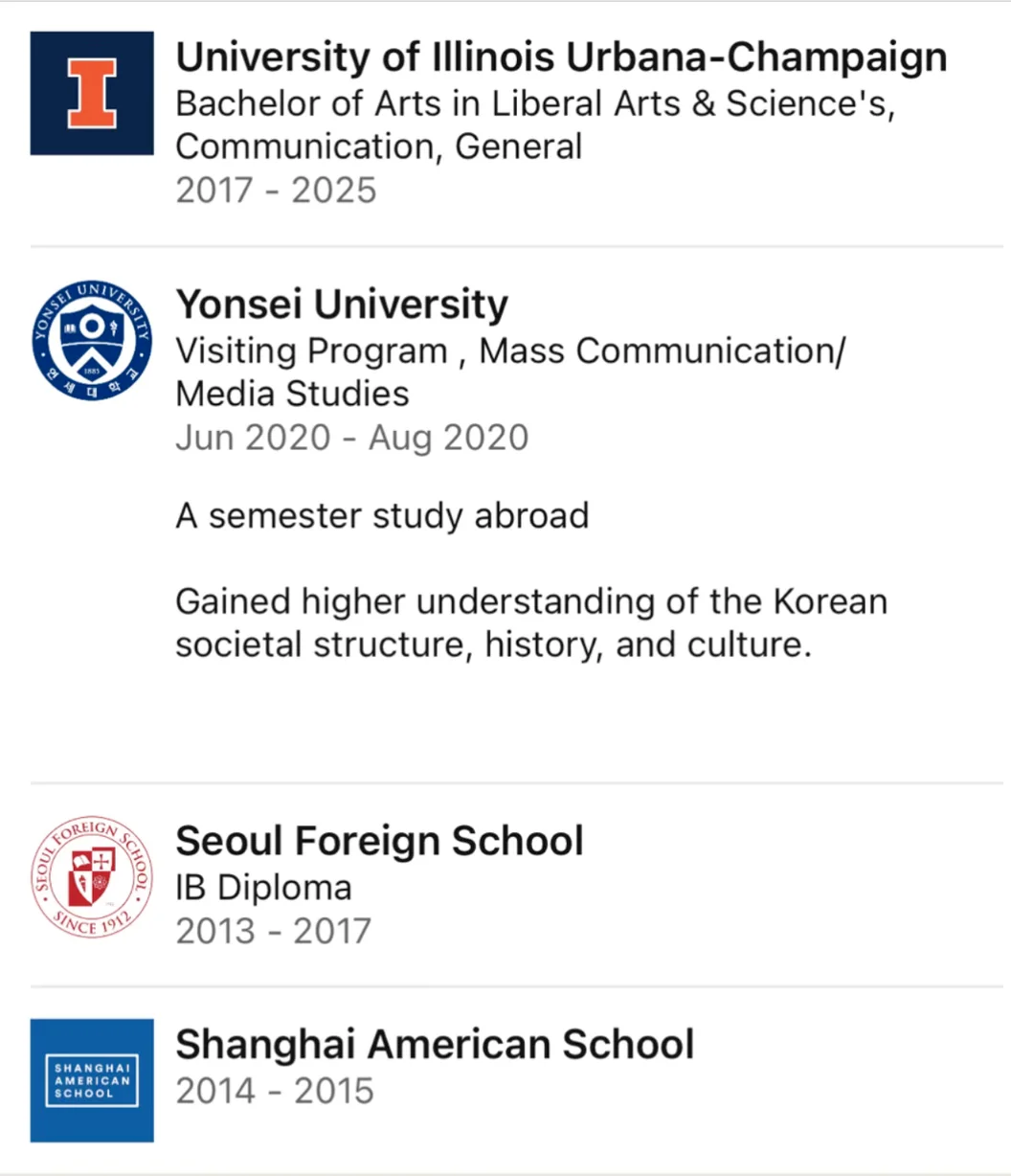This screenshot has height=1176, width=1011.
Task: Click the 'A semester study abroad' description
Action: coord(382,515)
